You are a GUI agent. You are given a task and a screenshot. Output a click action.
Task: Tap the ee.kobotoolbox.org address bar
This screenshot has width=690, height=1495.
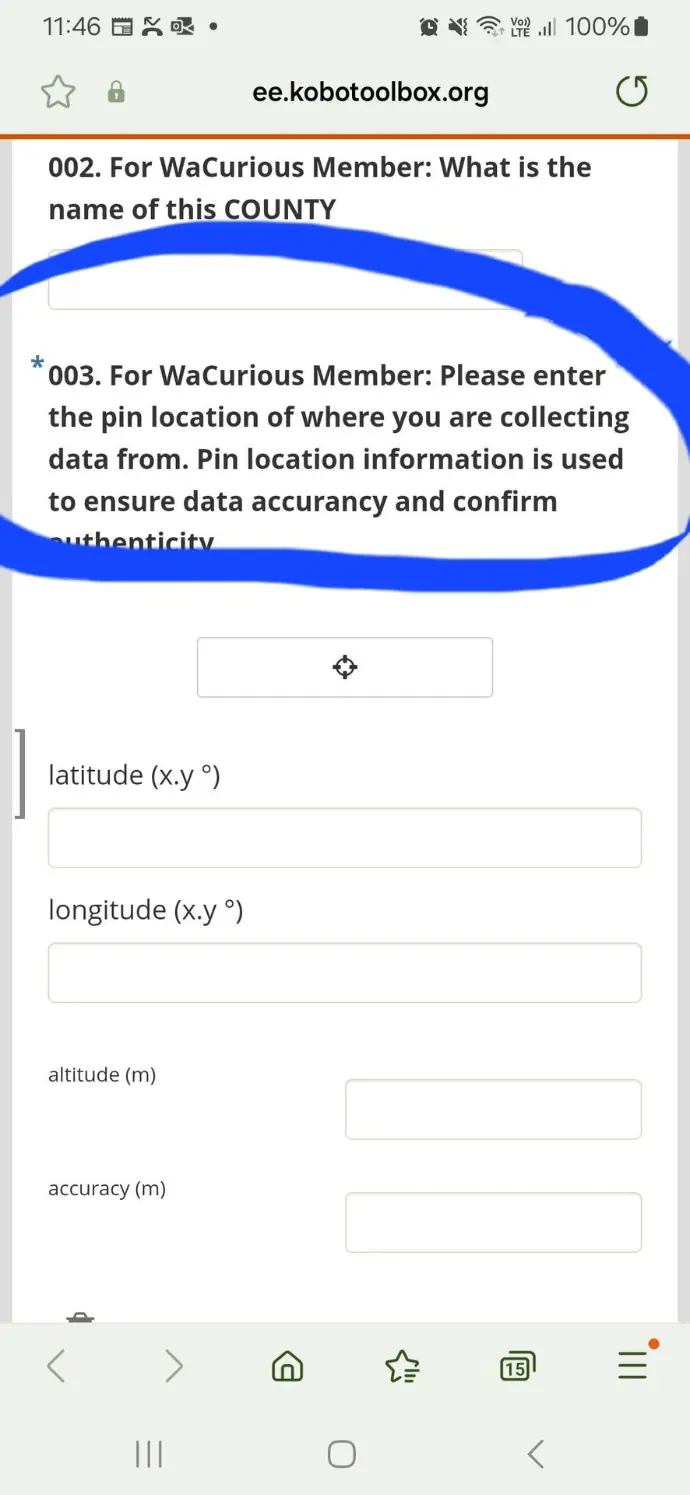(x=370, y=93)
